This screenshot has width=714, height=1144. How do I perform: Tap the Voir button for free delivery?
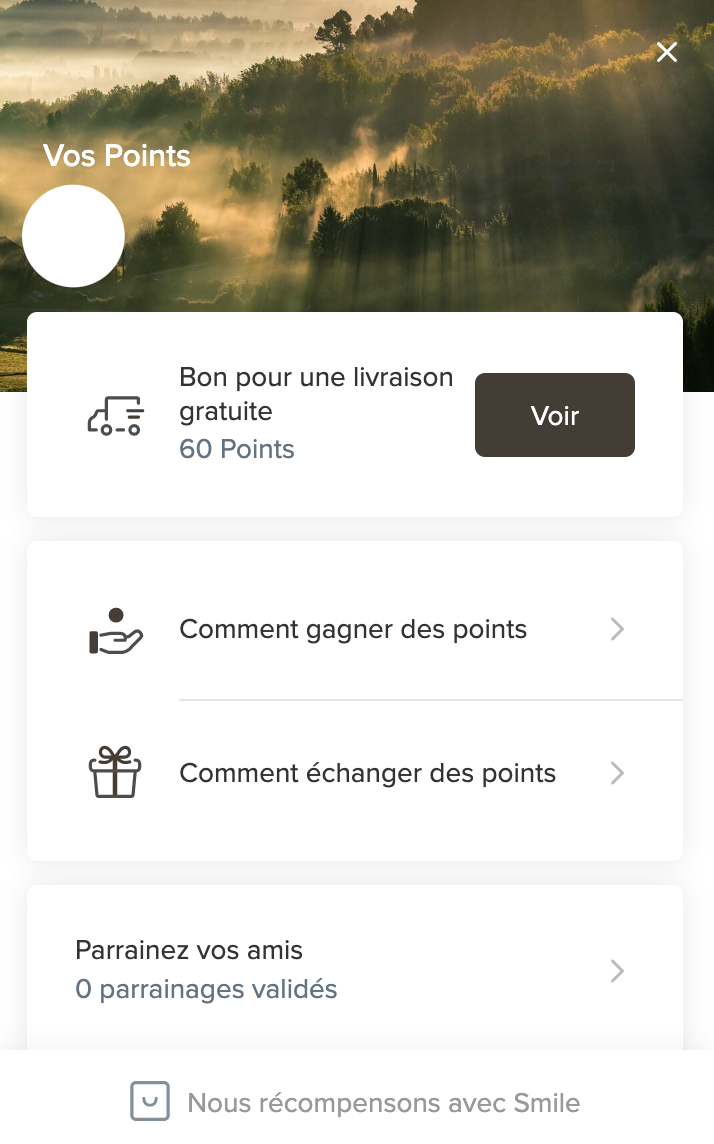554,415
